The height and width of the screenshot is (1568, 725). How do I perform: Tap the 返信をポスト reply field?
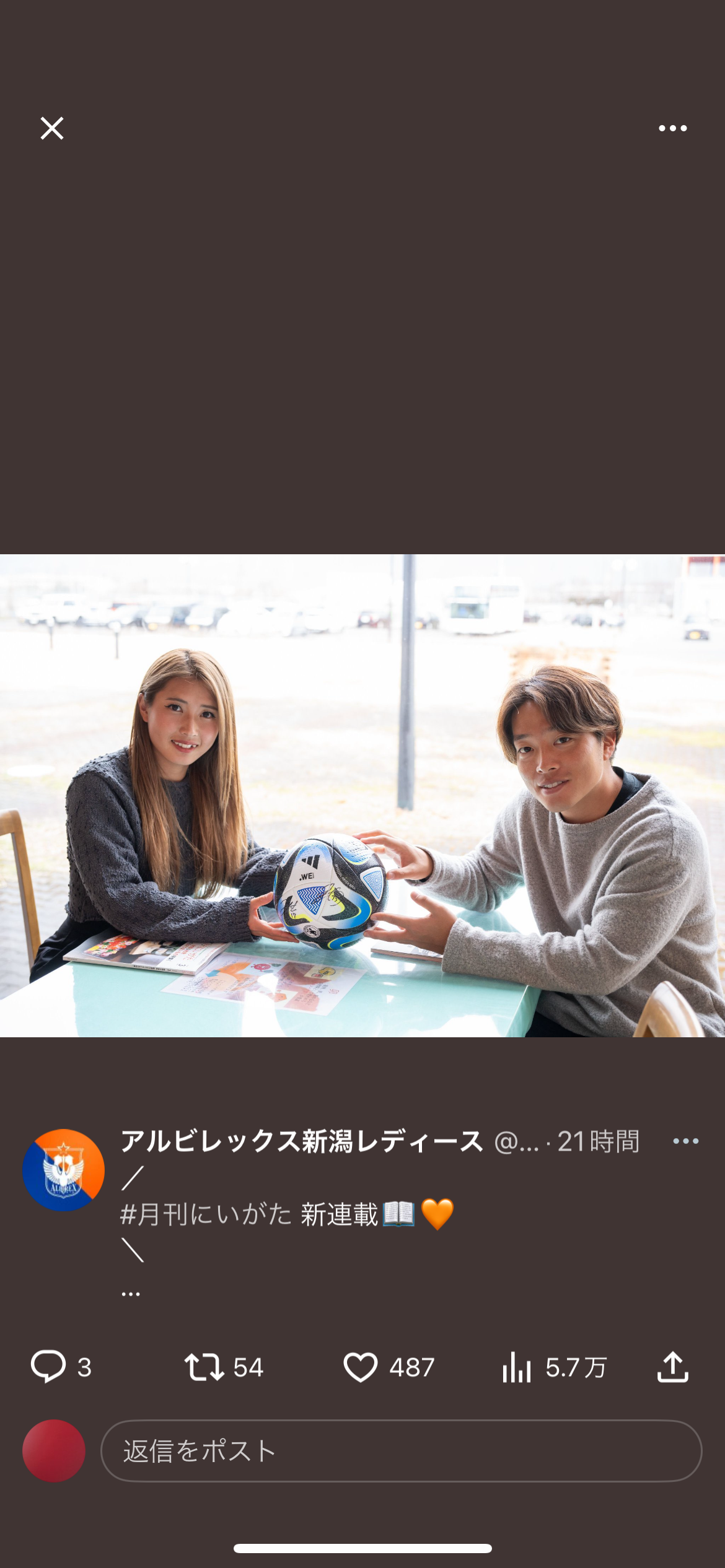400,1451
